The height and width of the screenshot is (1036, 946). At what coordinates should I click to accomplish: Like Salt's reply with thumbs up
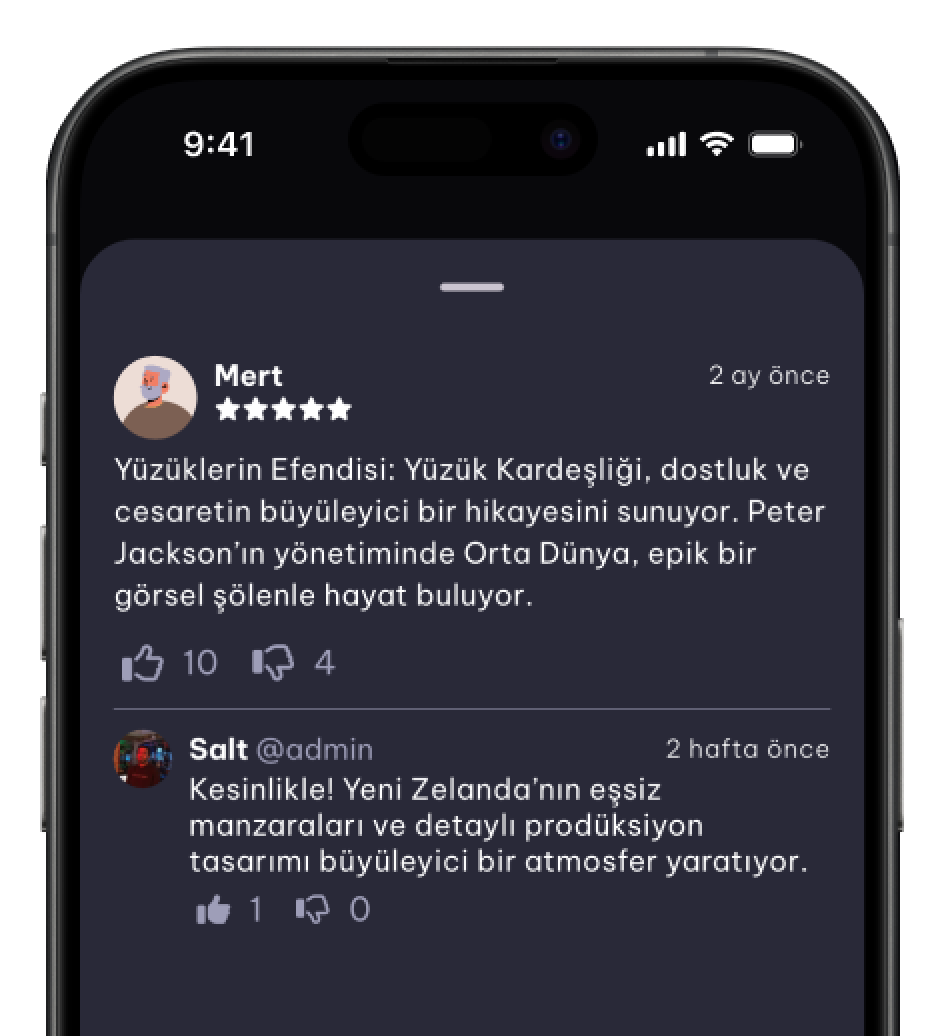point(213,910)
